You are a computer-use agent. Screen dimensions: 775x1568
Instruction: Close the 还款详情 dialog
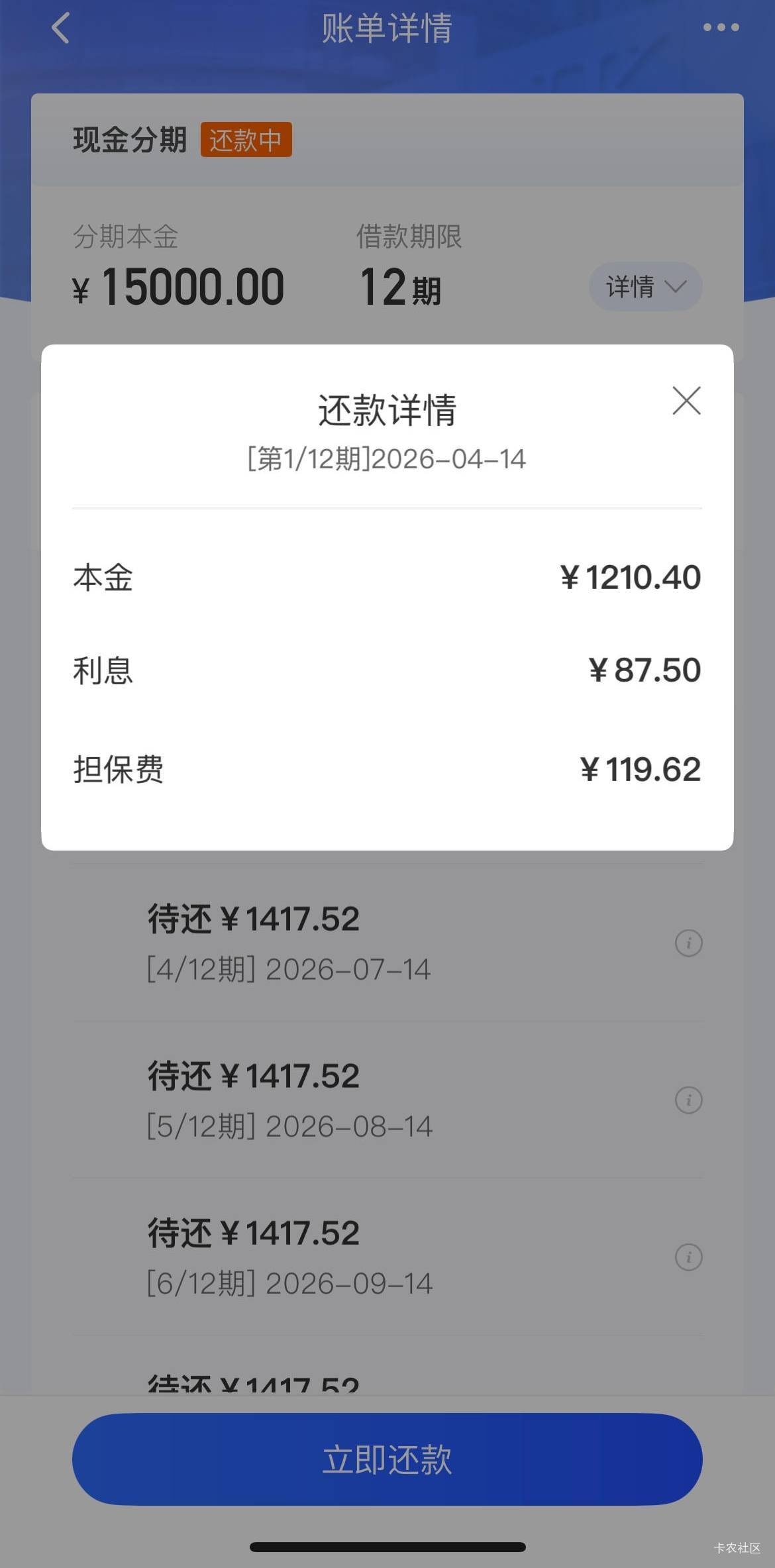tap(686, 401)
